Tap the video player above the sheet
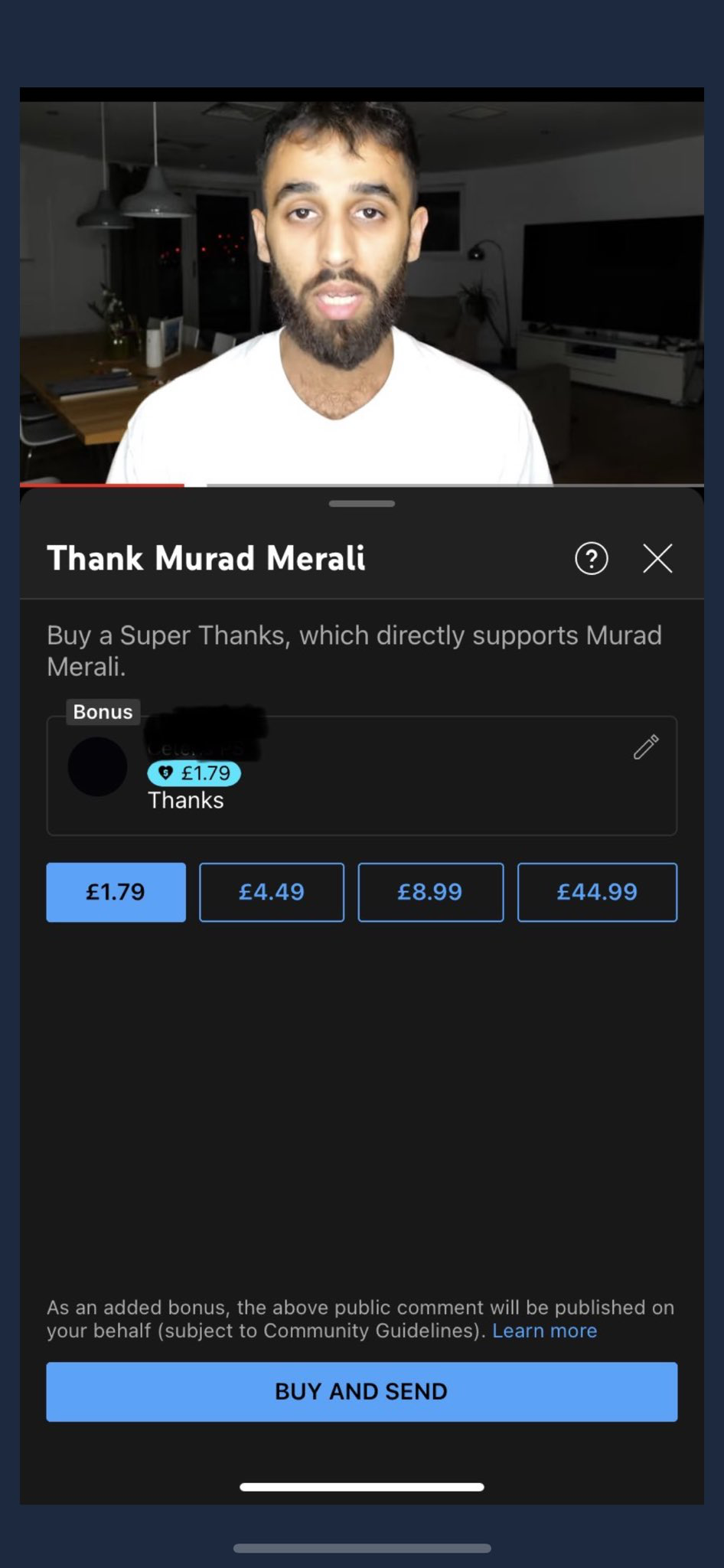The width and height of the screenshot is (724, 1568). point(361,291)
